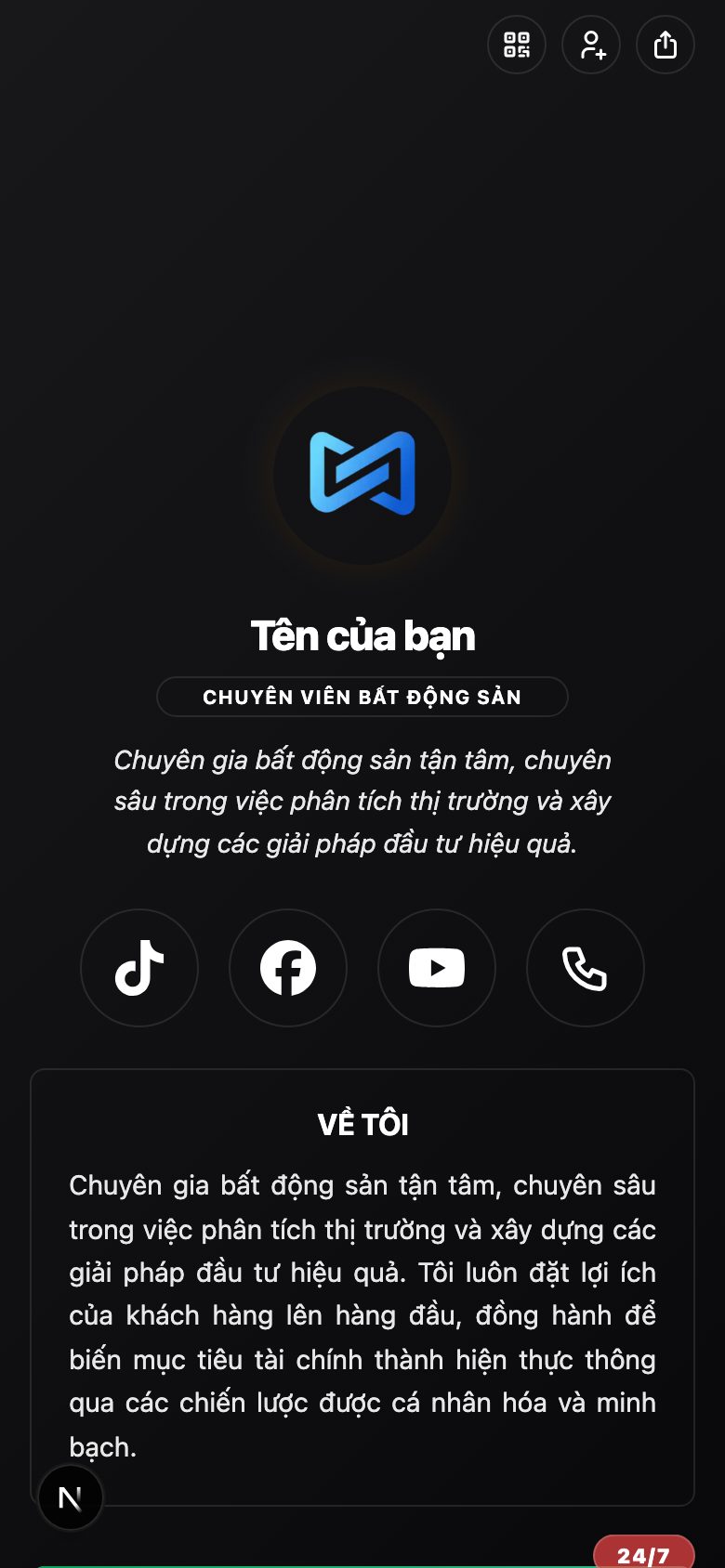Tap the phone call circular button
The image size is (725, 1568).
tap(585, 967)
